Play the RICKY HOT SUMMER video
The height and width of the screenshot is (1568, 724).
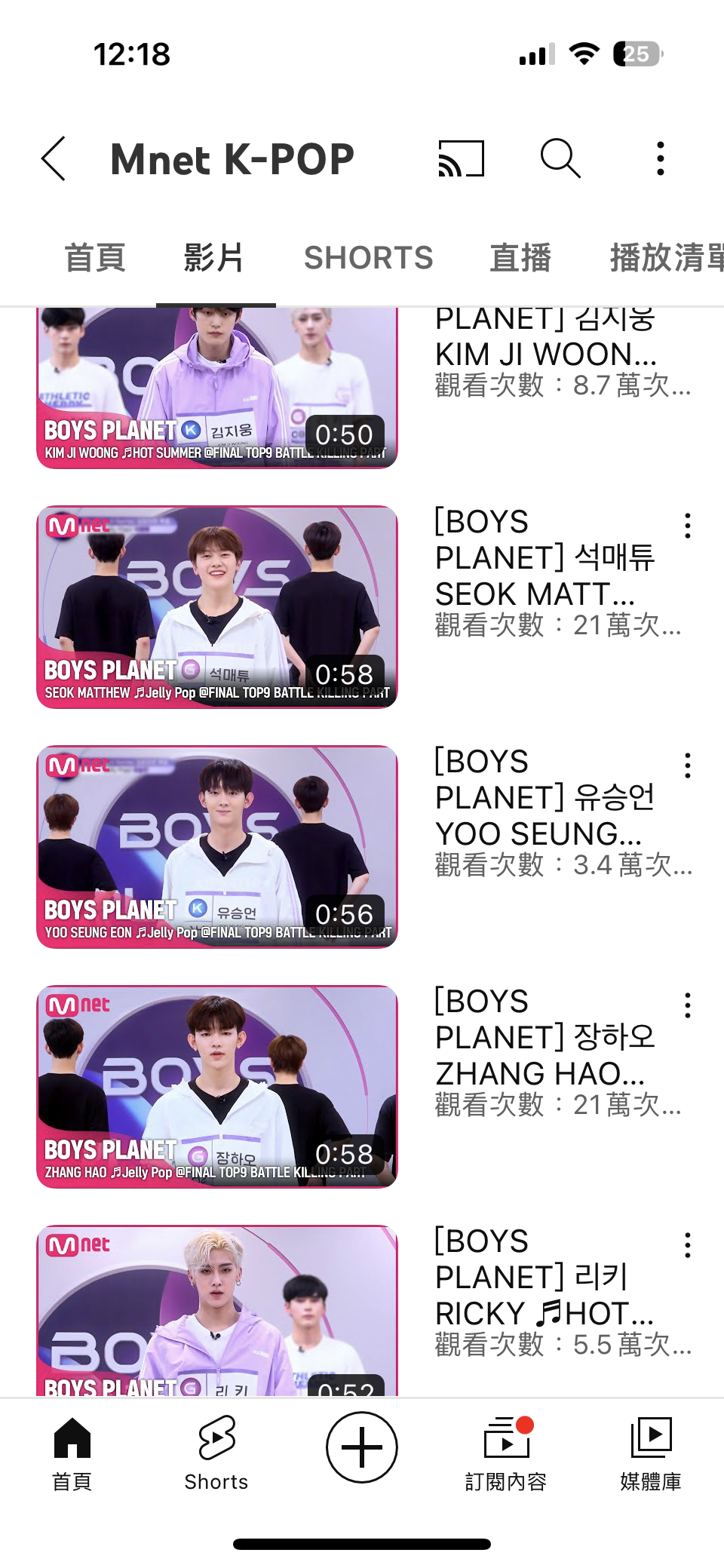click(x=217, y=1311)
